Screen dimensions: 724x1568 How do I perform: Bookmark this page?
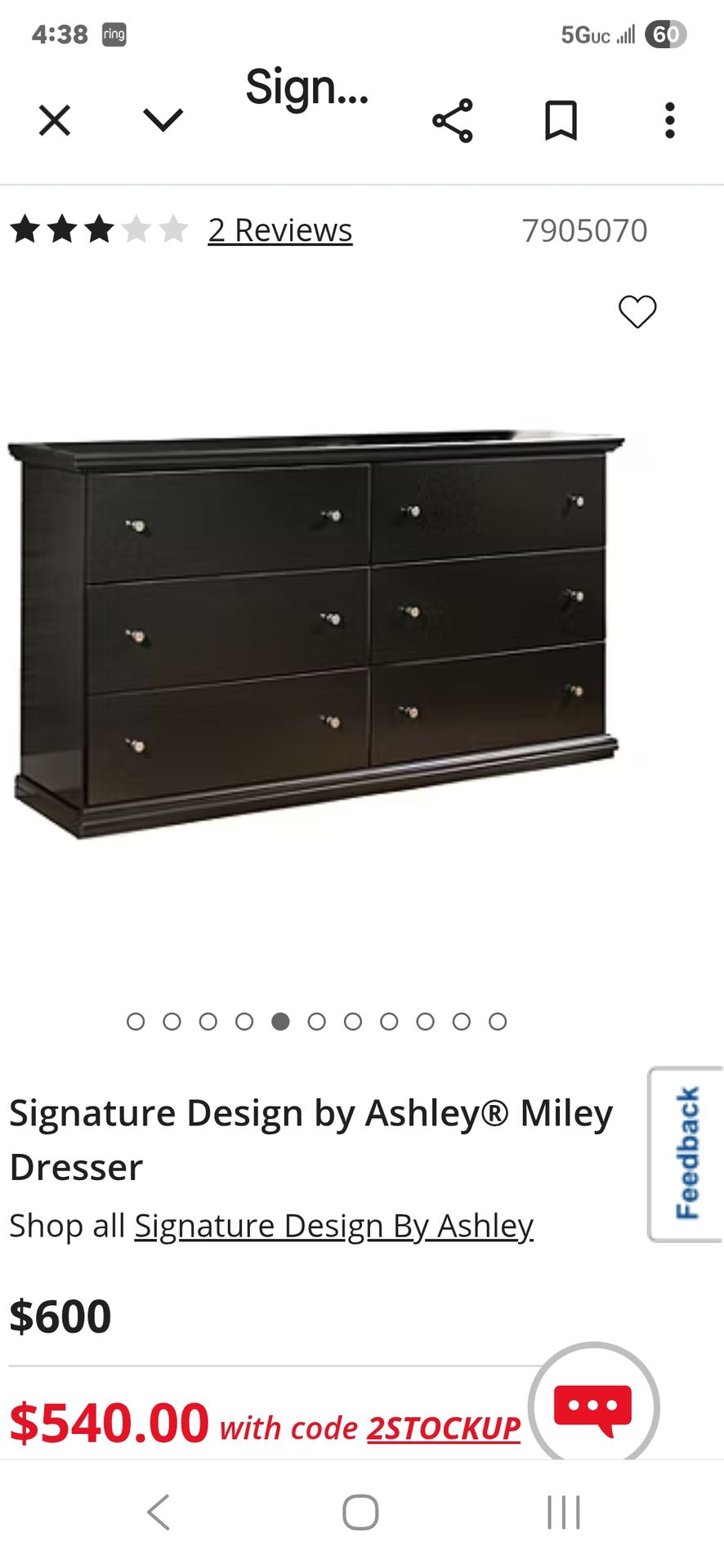pyautogui.click(x=561, y=121)
